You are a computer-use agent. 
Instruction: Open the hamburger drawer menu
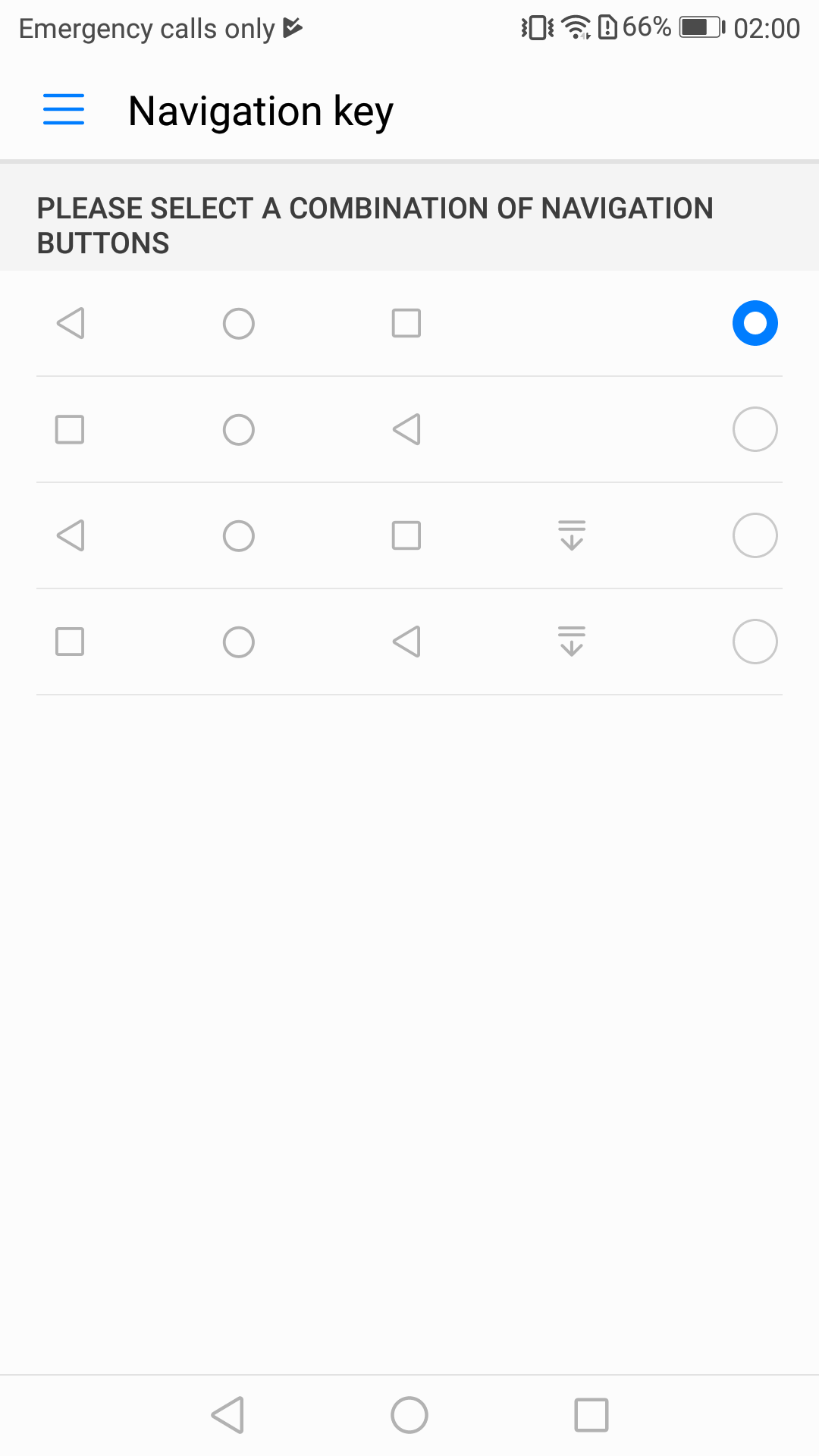64,109
